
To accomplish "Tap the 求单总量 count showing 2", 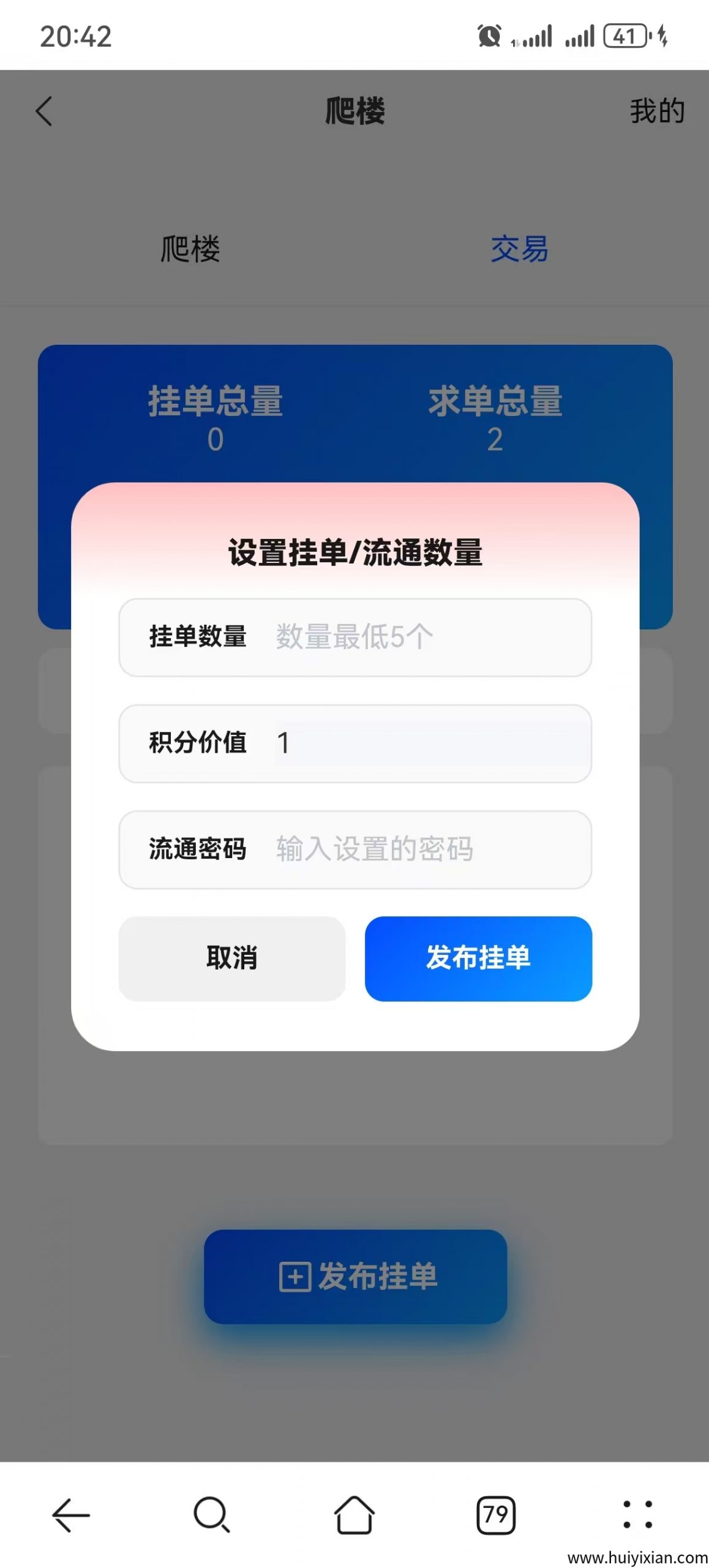I will 498,440.
